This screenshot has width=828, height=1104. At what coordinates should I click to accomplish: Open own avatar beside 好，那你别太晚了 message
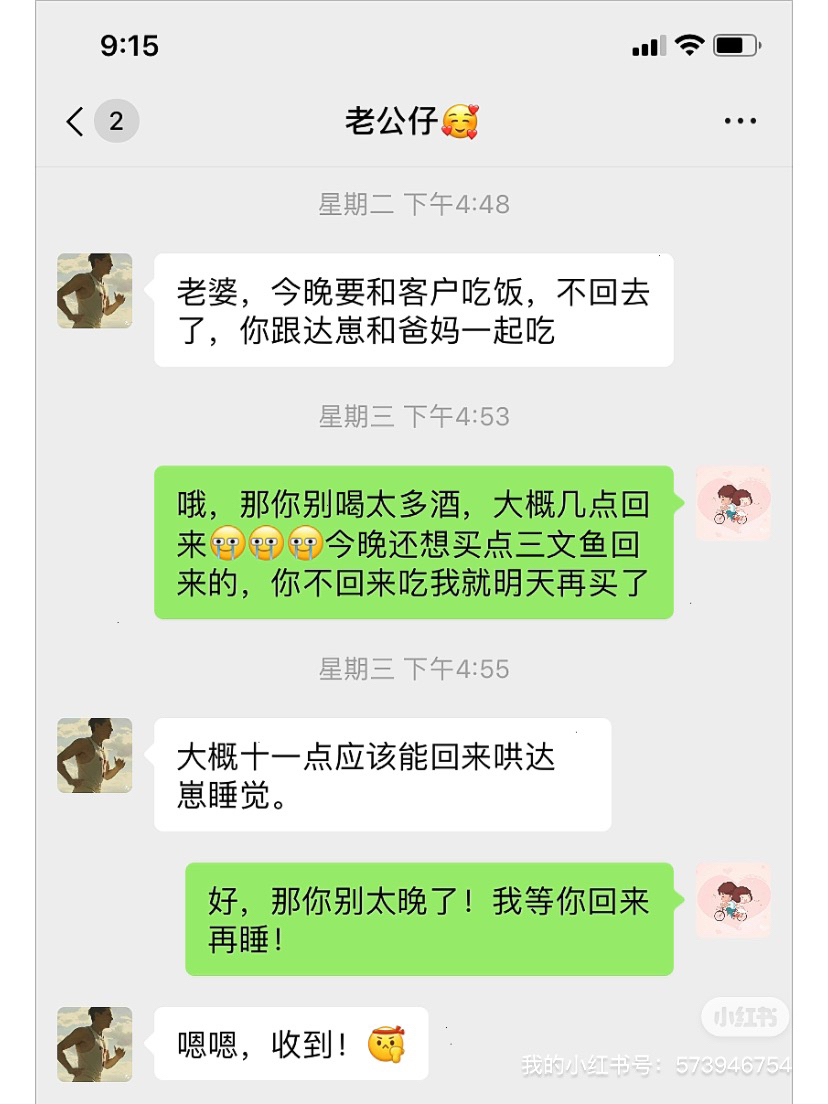(733, 900)
